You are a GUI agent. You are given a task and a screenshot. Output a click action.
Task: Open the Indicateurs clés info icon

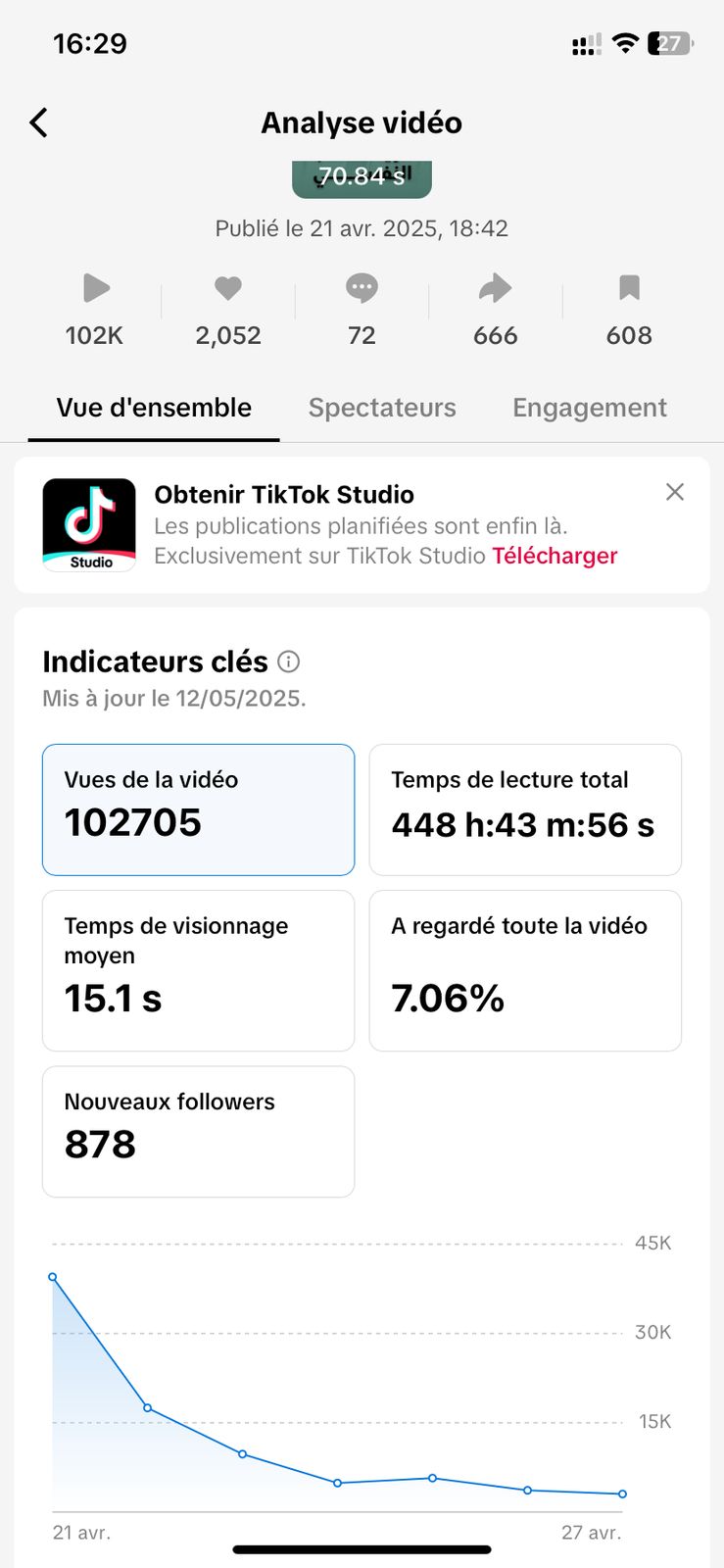[288, 661]
